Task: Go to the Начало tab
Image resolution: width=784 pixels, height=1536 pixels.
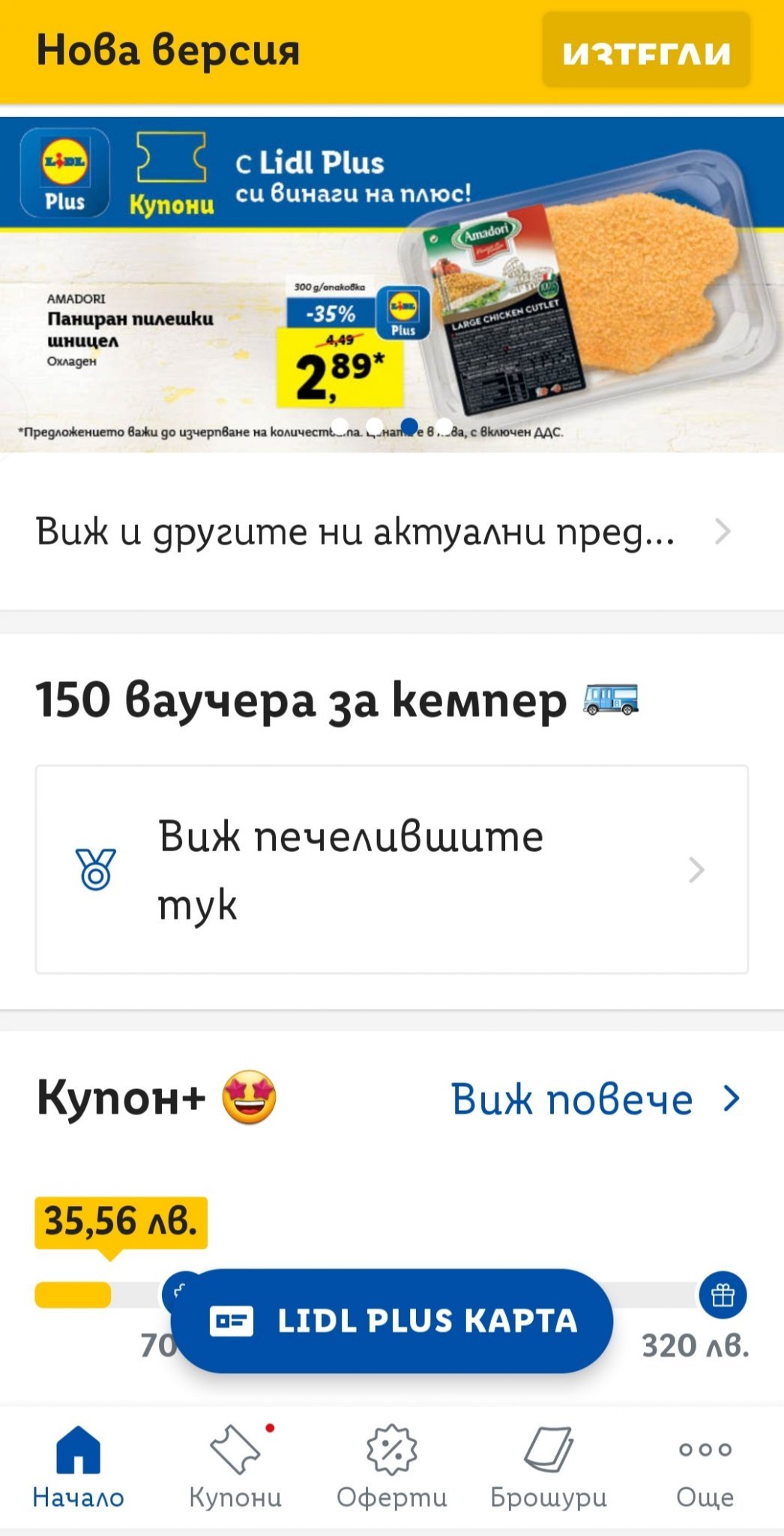Action: coord(78,1468)
